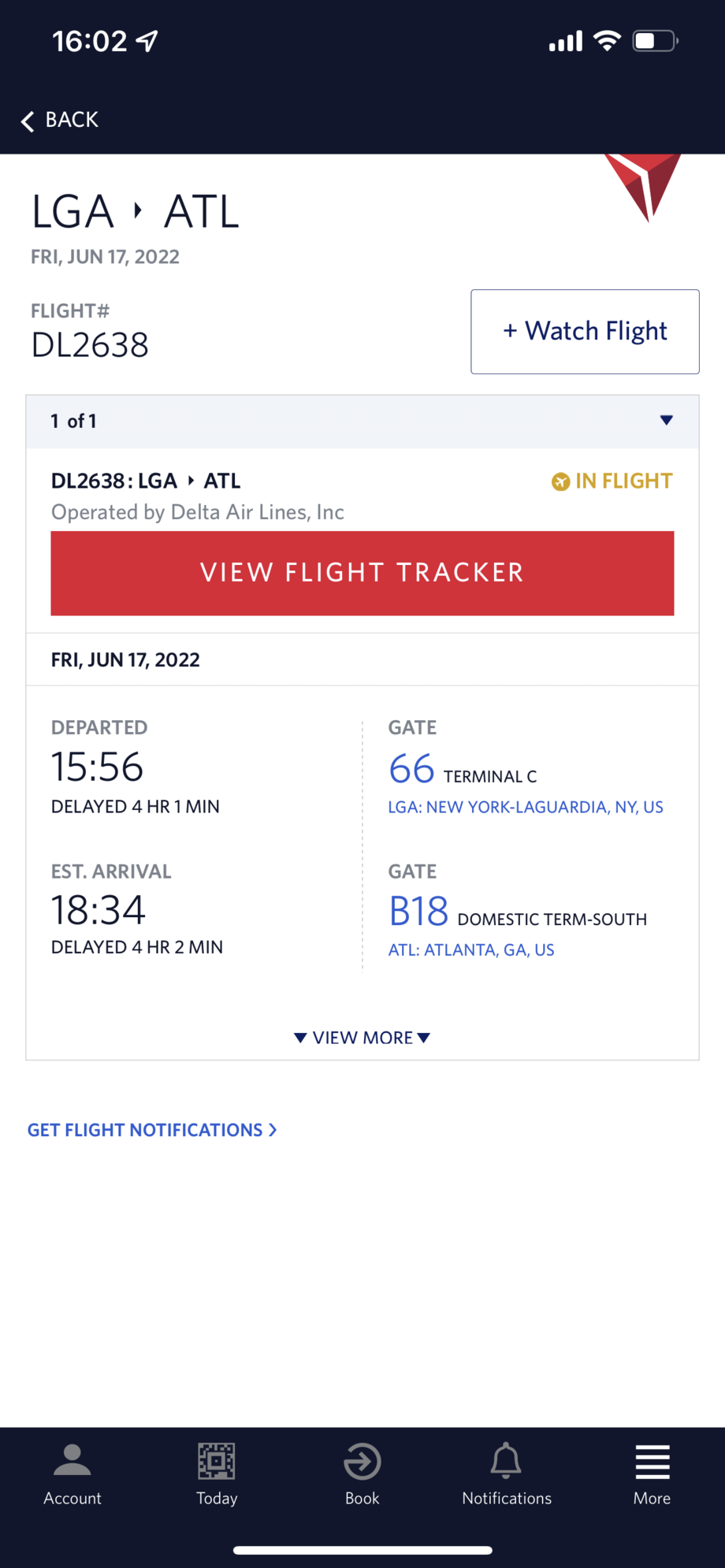Image resolution: width=725 pixels, height=1568 pixels.
Task: Open the Book tab
Action: [x=362, y=1475]
